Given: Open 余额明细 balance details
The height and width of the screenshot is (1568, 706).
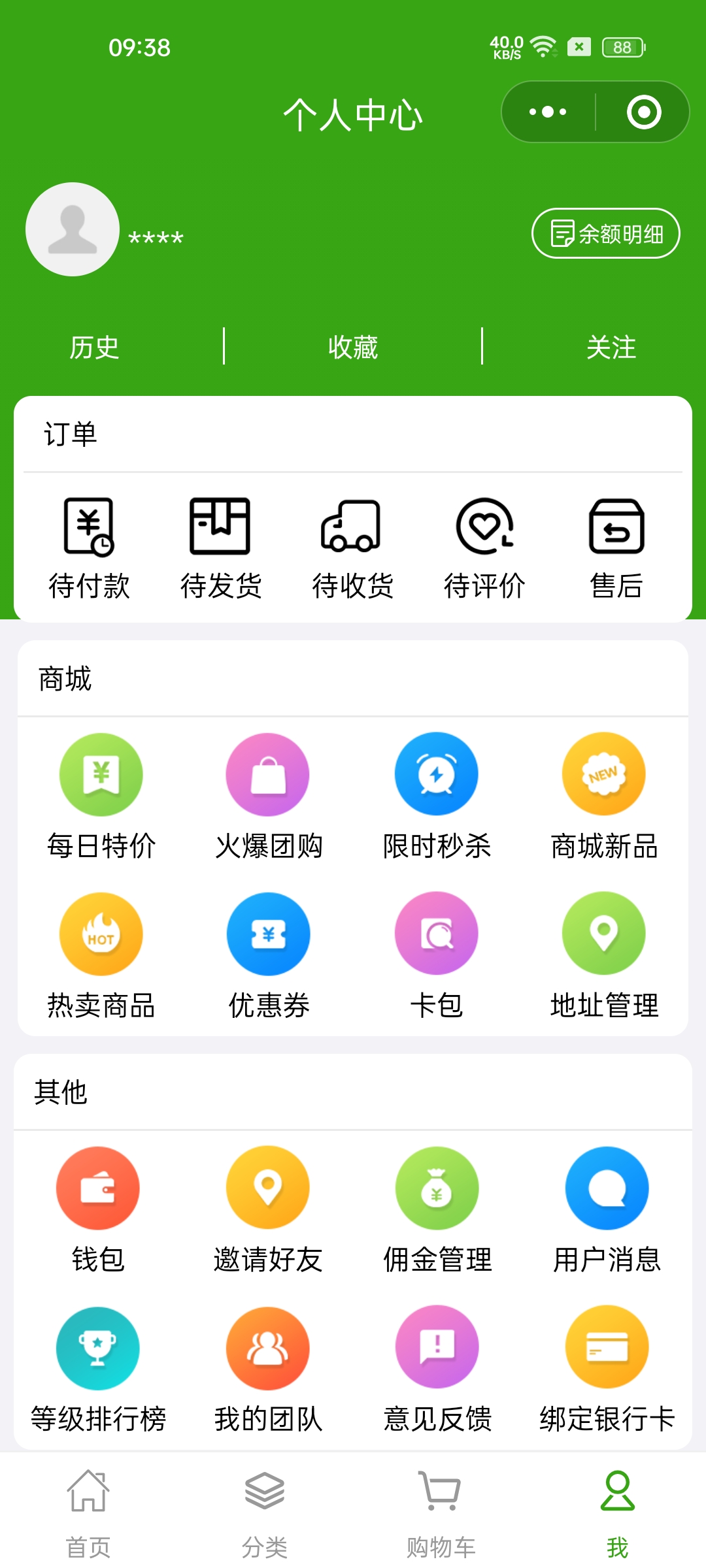Looking at the screenshot, I should coord(606,233).
